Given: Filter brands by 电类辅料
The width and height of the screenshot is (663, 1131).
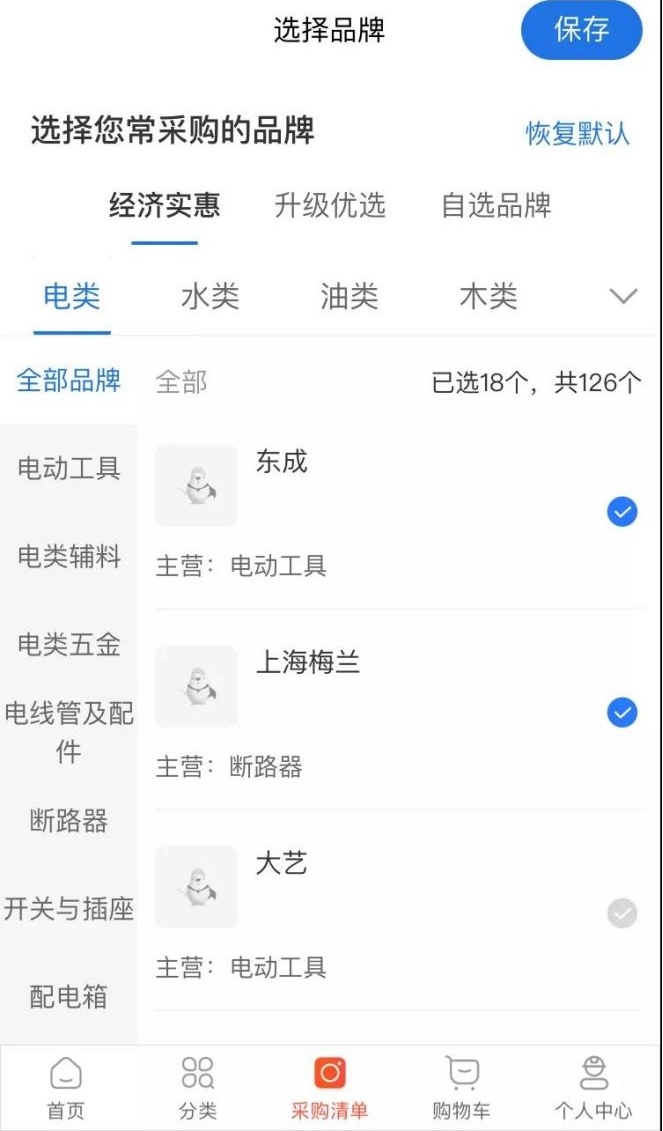Looking at the screenshot, I should point(69,556).
